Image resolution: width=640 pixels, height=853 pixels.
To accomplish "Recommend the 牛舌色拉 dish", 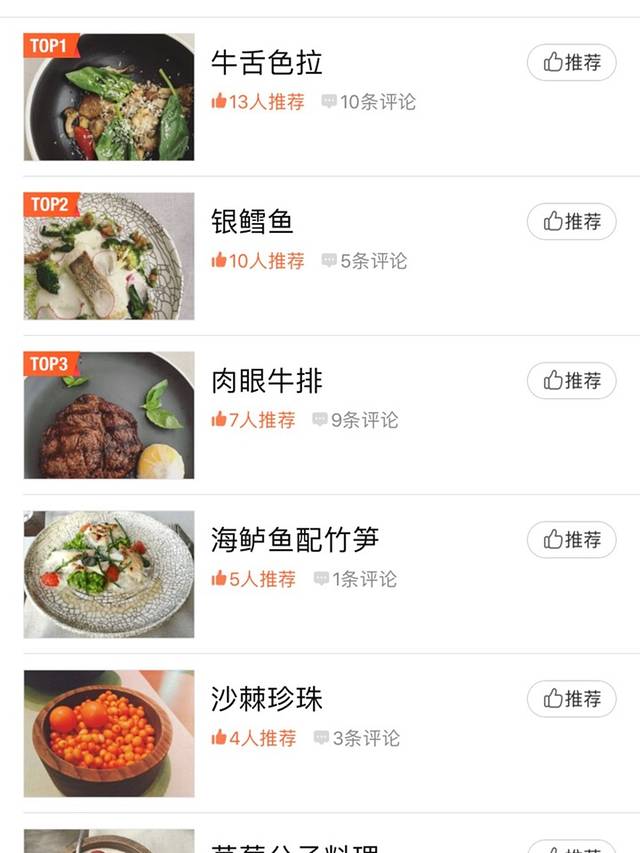I will click(x=572, y=63).
